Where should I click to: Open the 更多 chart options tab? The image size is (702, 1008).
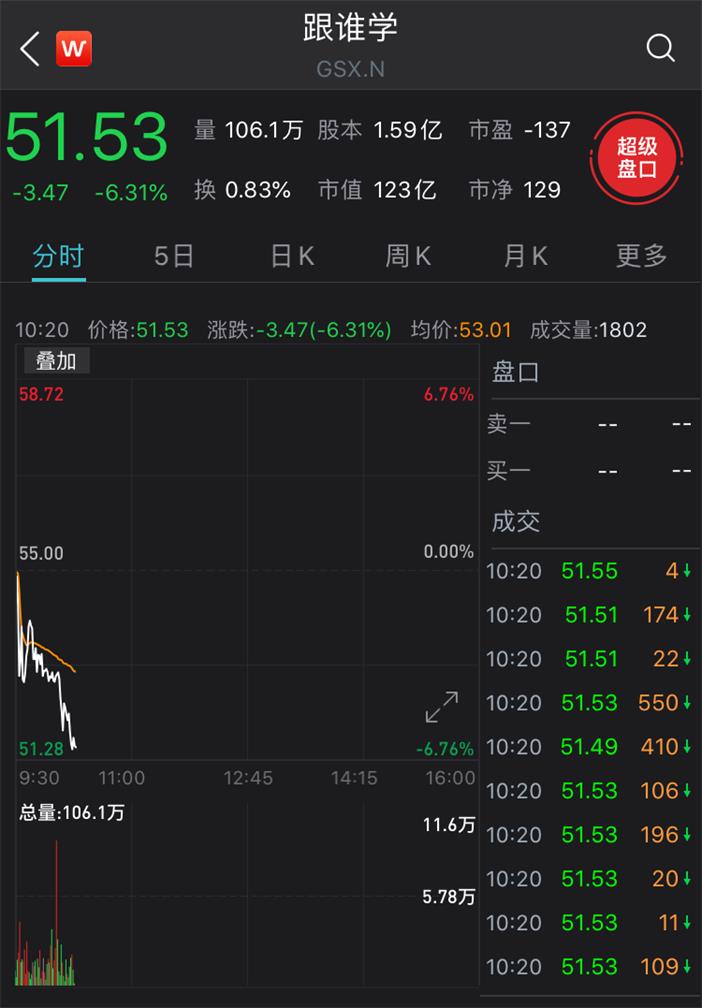click(641, 256)
